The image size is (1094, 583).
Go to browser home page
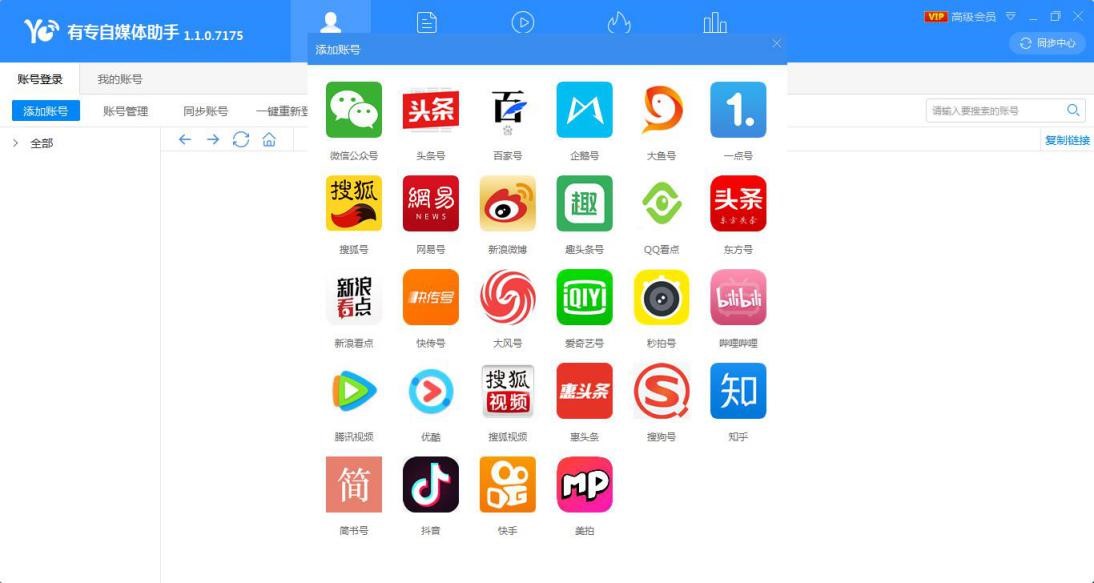[x=269, y=140]
